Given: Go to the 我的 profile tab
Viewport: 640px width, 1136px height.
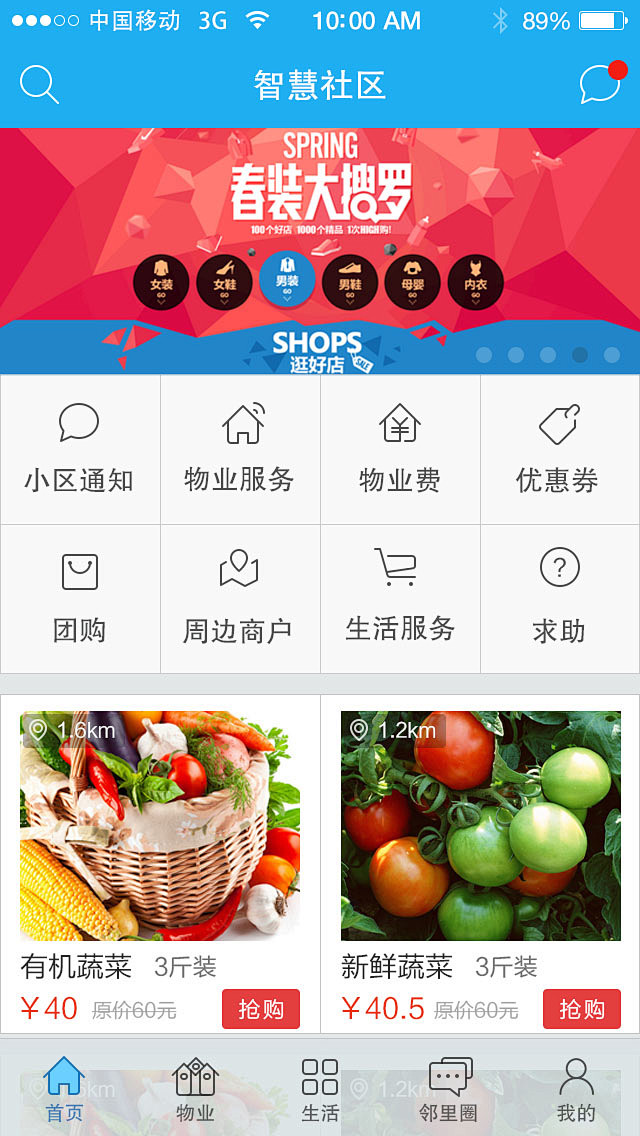Looking at the screenshot, I should tap(576, 1089).
